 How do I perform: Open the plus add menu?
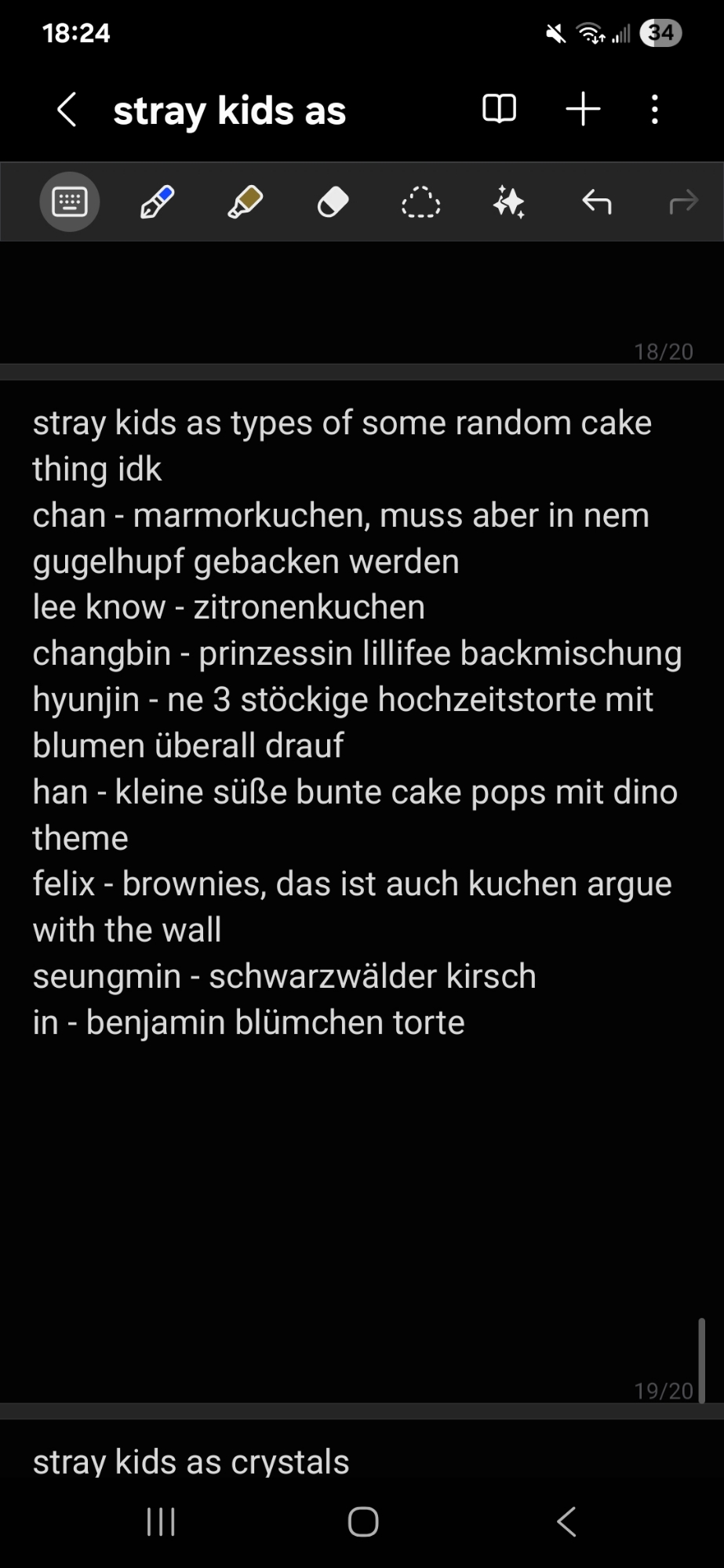coord(583,109)
